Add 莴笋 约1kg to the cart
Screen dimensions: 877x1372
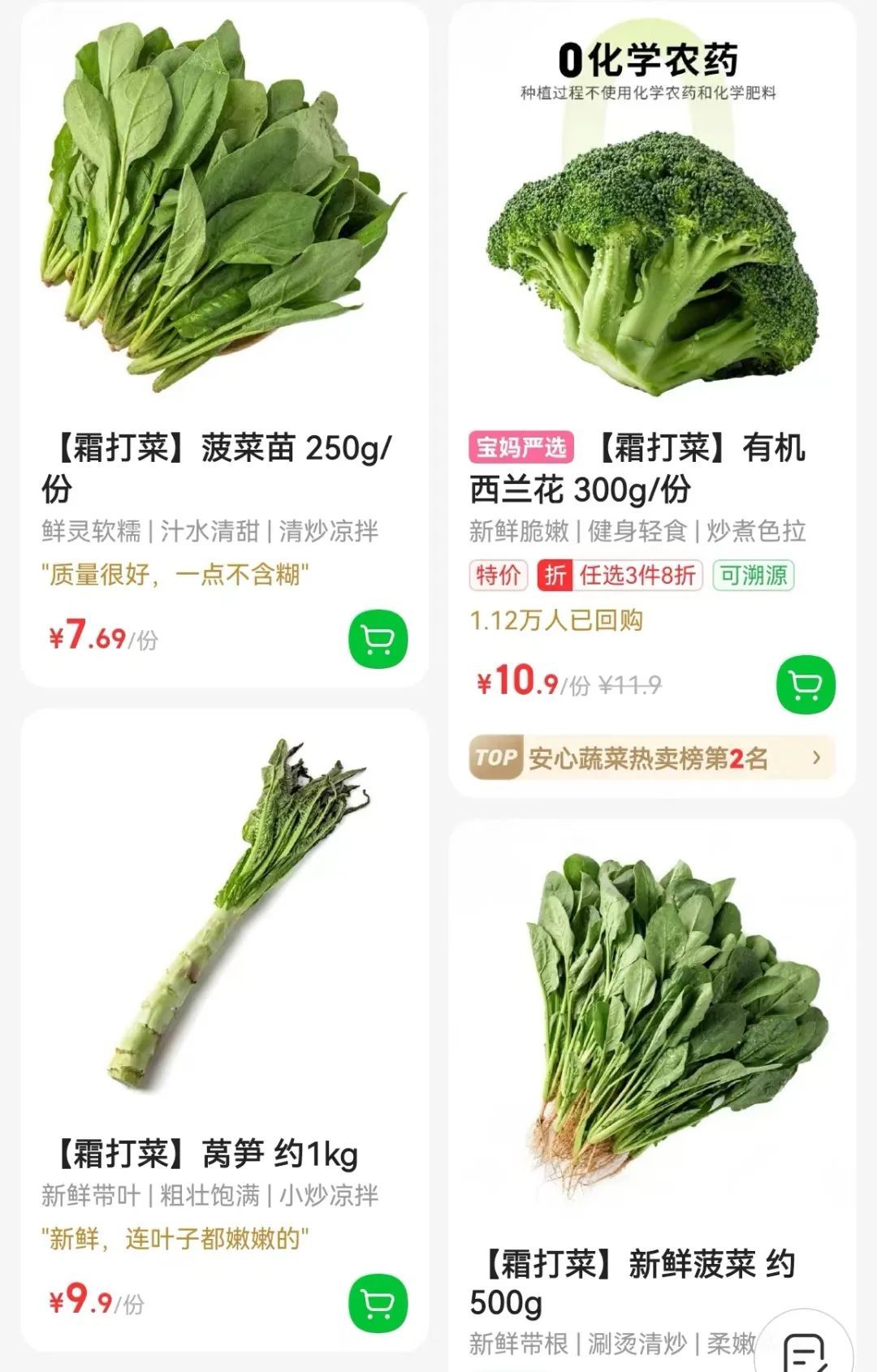click(378, 1304)
